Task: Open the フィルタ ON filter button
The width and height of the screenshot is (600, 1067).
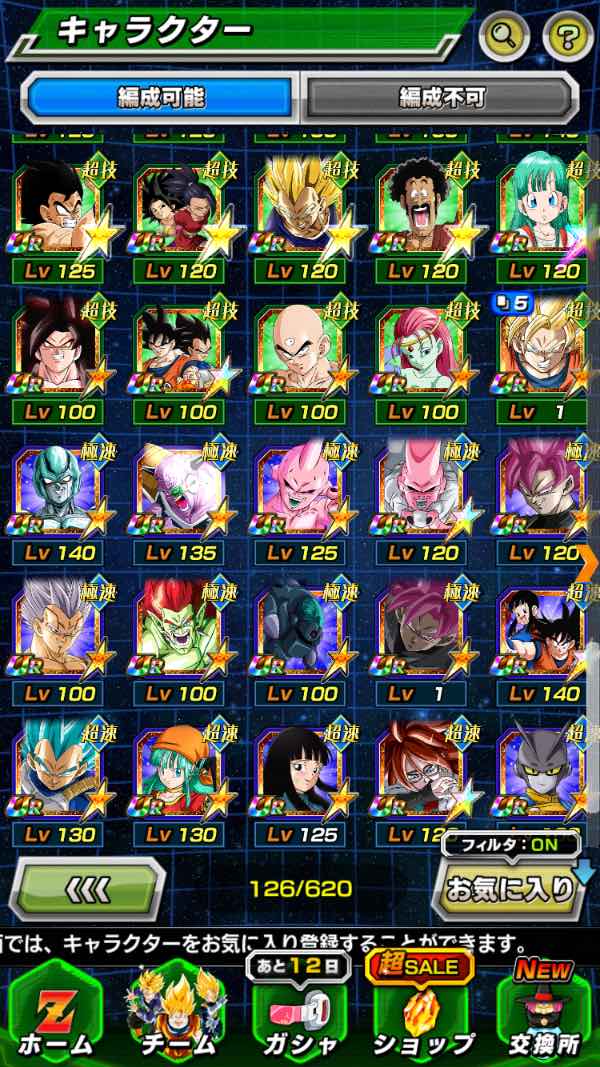Action: point(512,844)
